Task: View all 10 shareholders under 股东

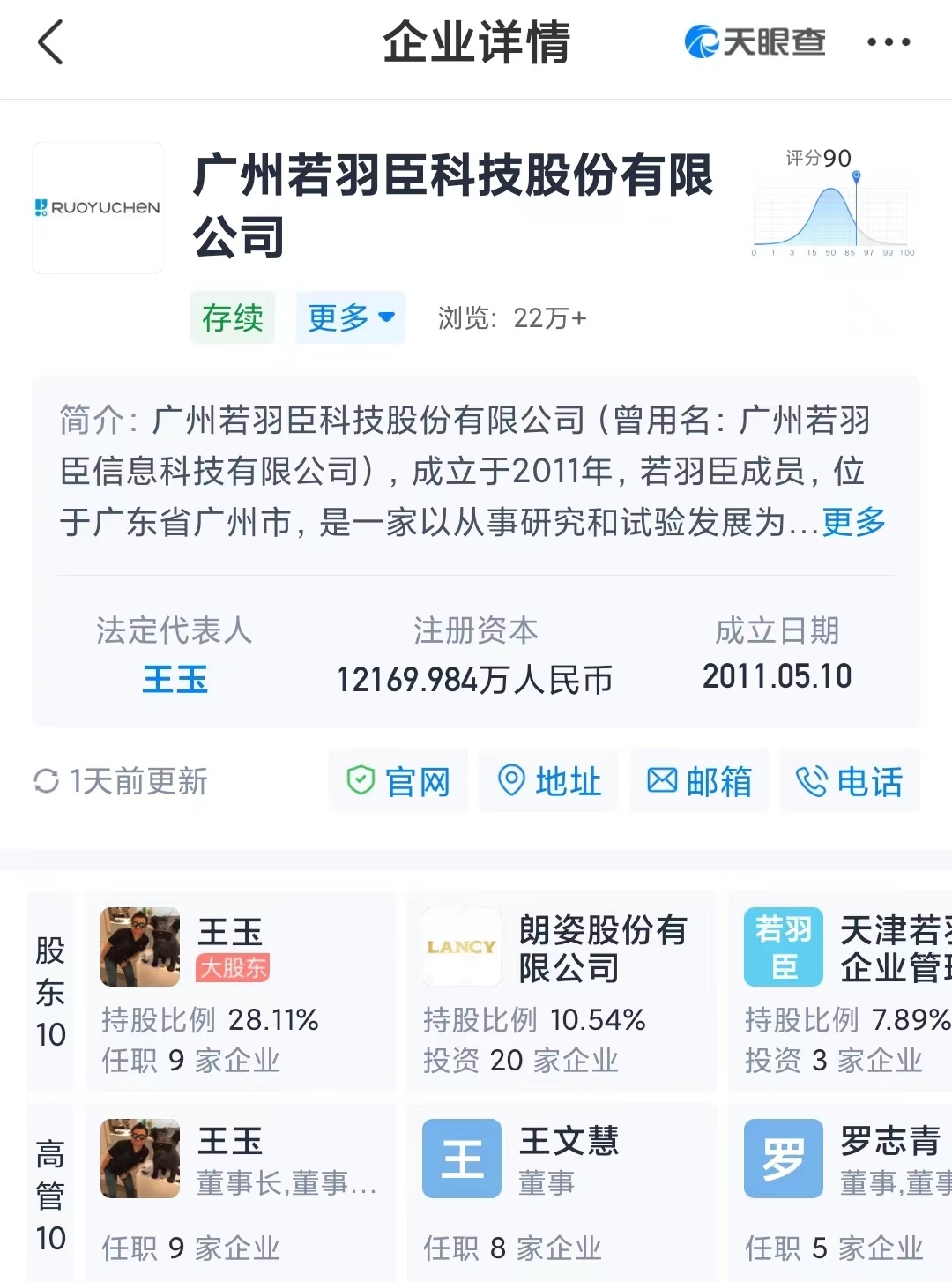Action: click(x=51, y=991)
